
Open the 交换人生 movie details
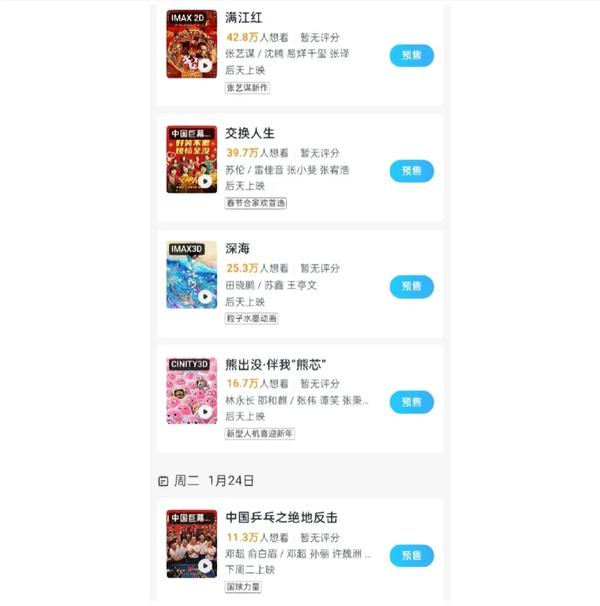pos(250,133)
